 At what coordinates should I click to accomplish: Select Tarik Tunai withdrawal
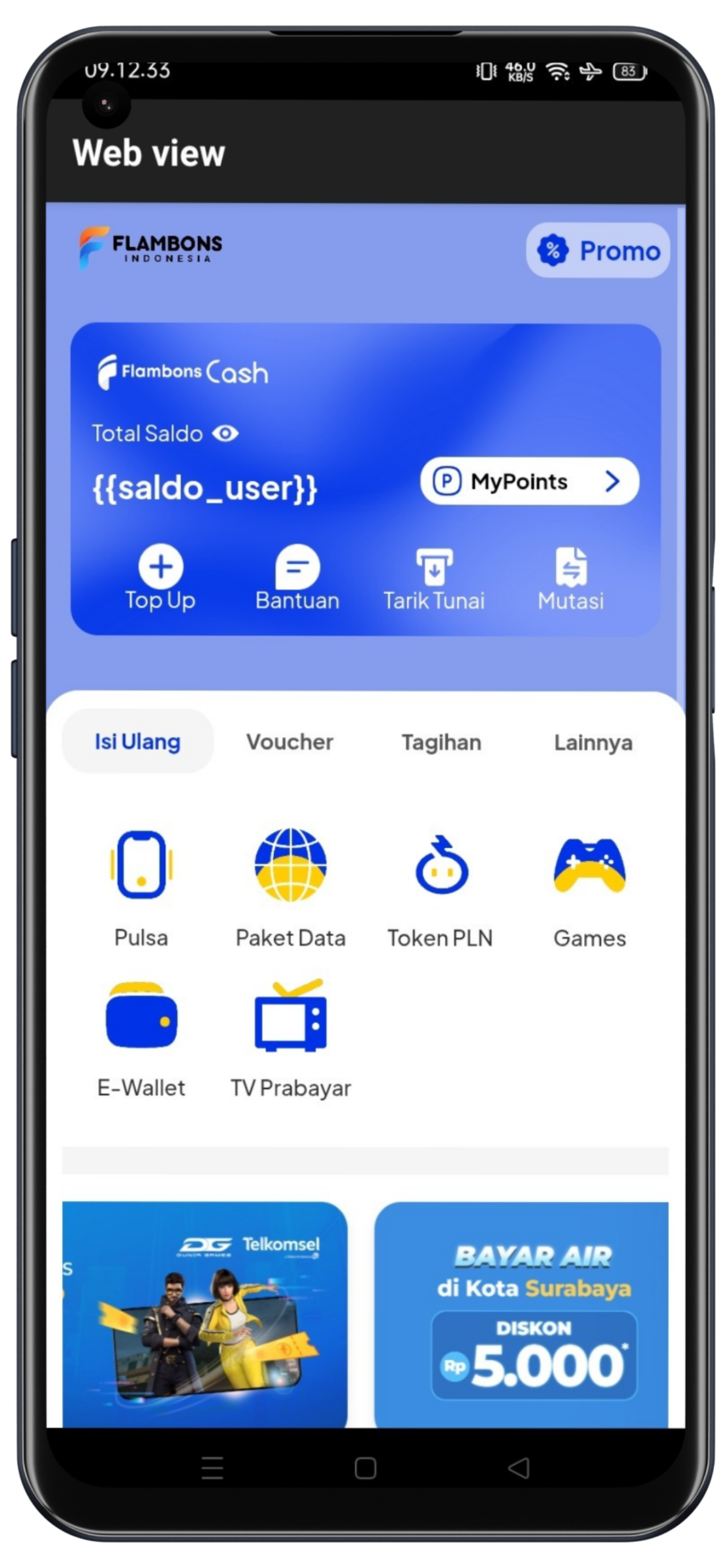[x=434, y=578]
